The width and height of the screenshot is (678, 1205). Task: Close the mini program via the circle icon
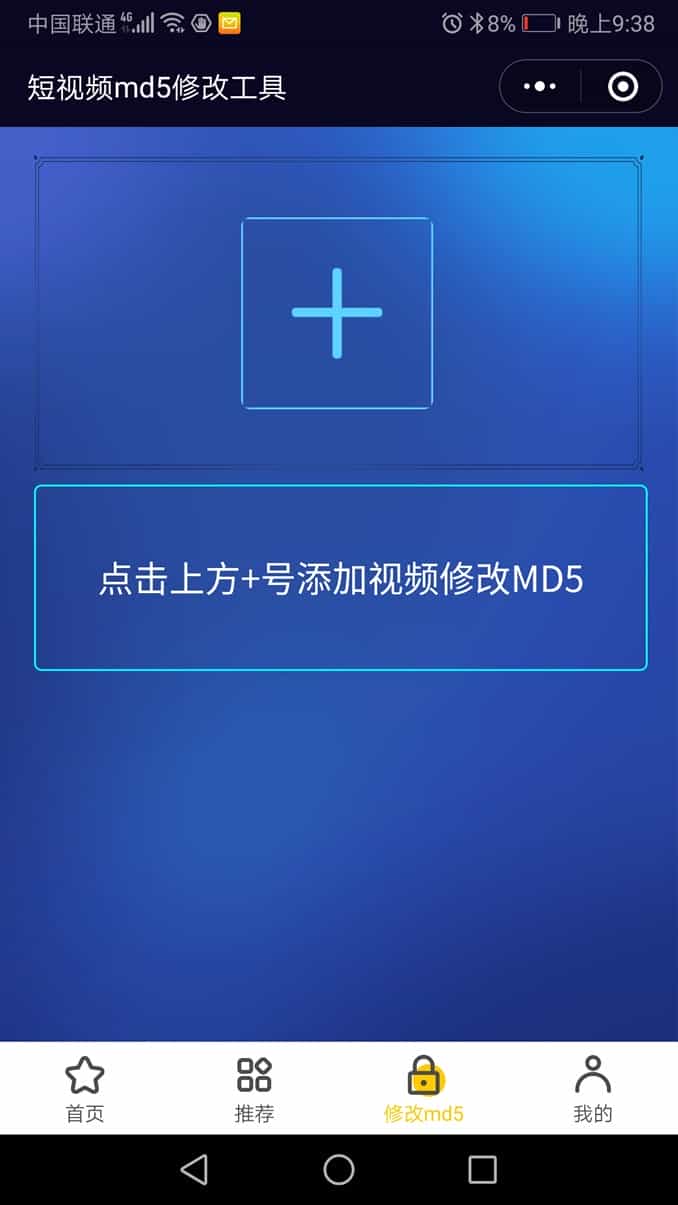622,87
